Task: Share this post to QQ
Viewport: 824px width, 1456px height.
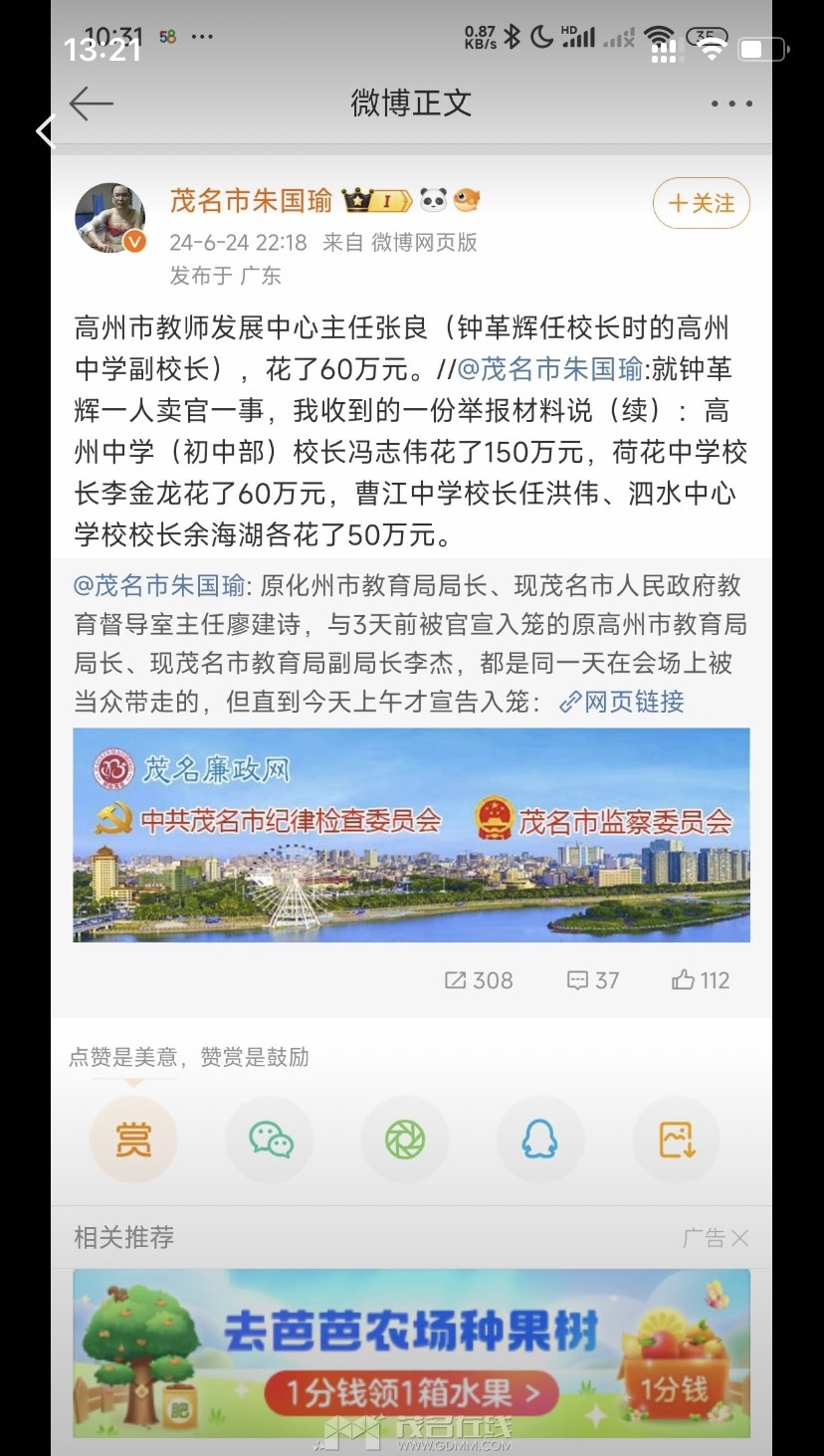Action: 540,1140
